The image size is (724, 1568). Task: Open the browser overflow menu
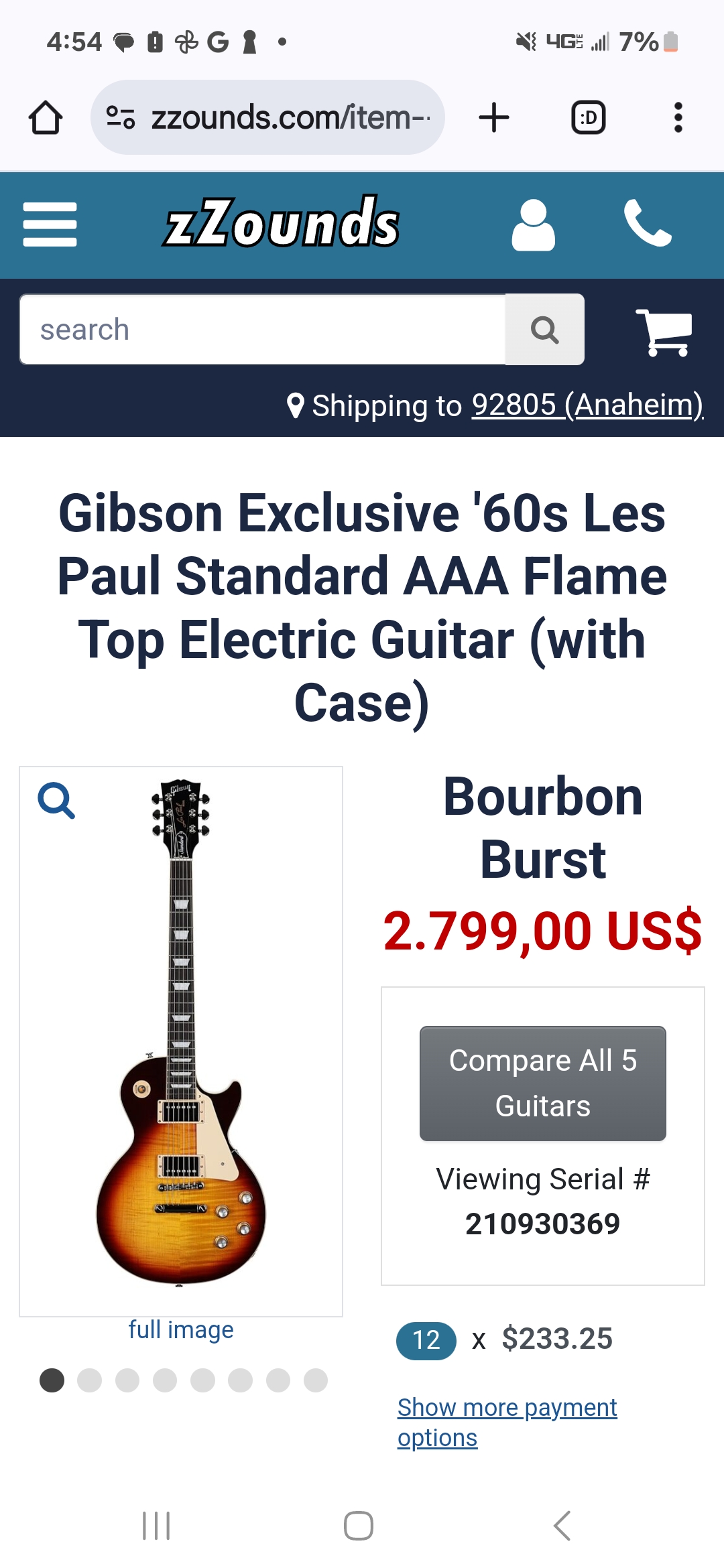(x=678, y=118)
